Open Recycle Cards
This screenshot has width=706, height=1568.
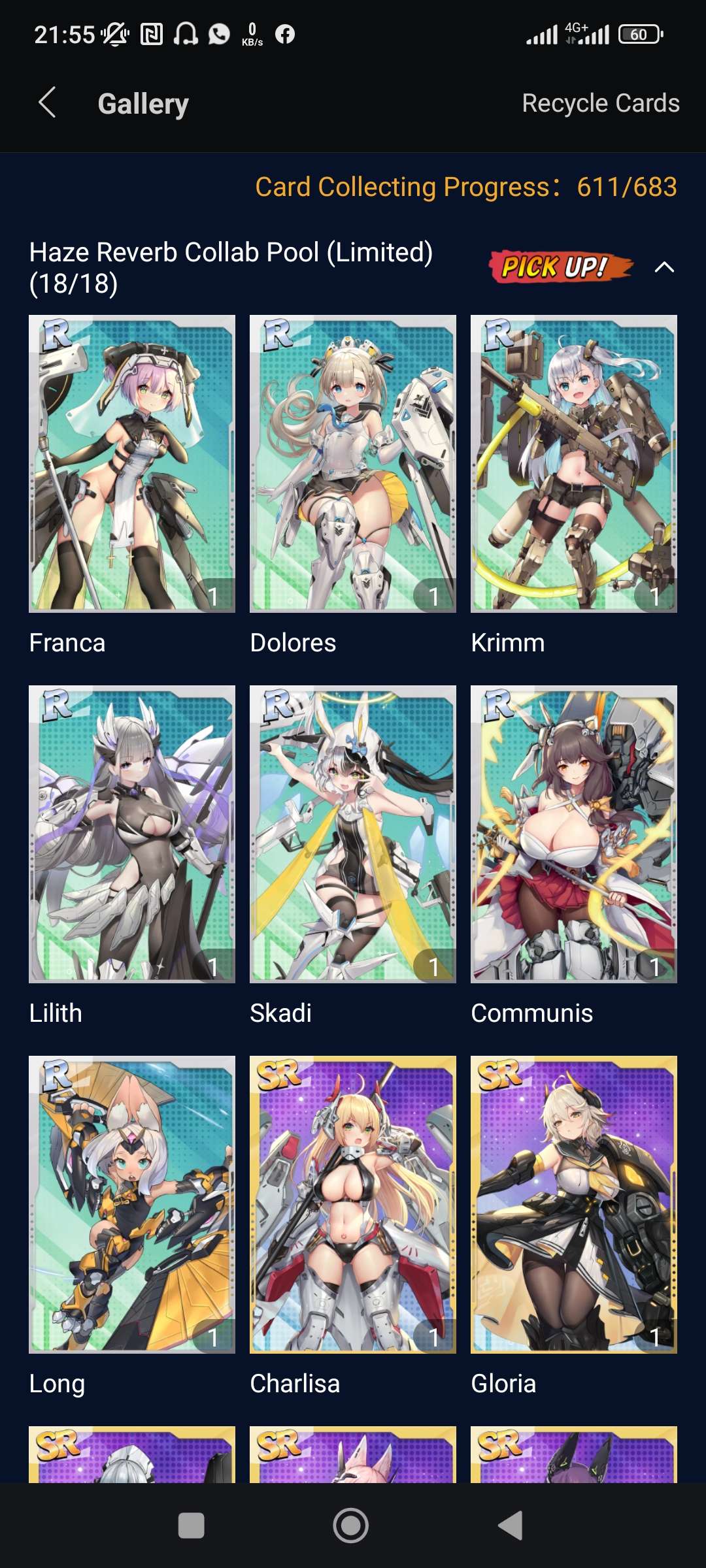point(600,103)
